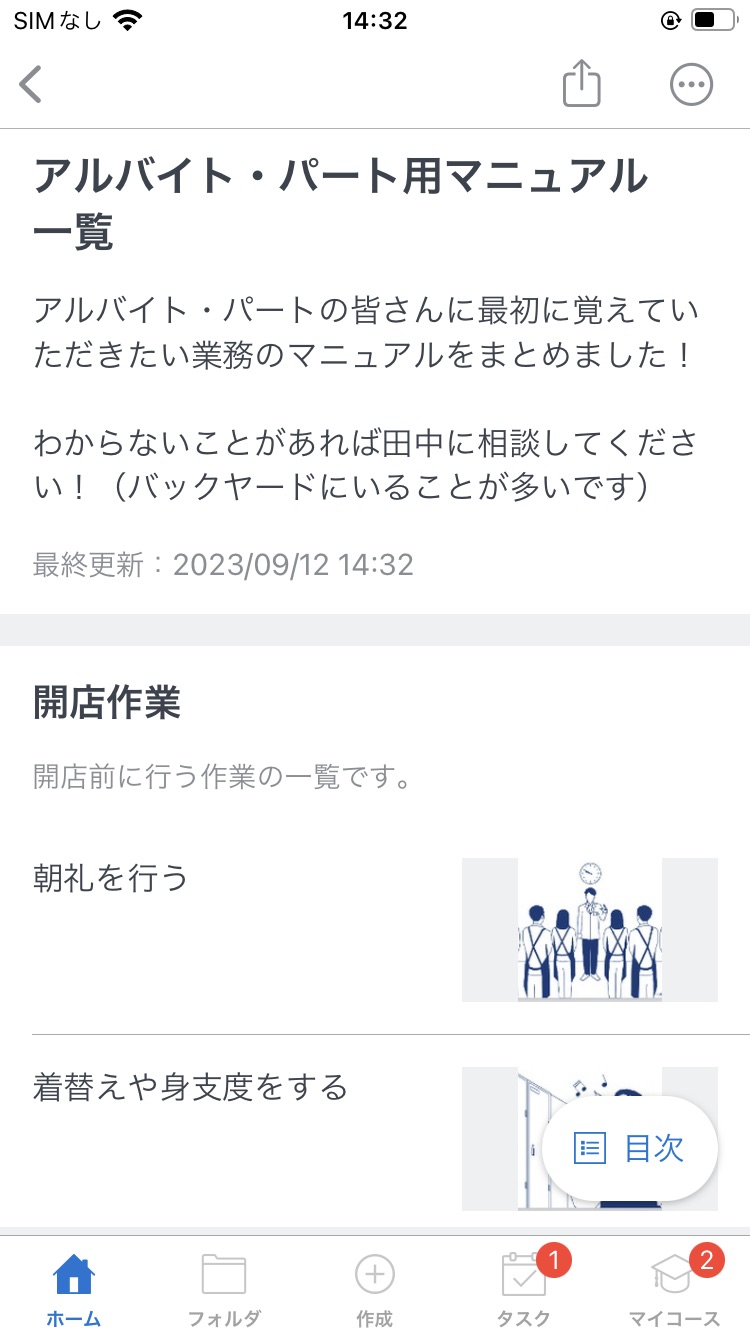Image resolution: width=750 pixels, height=1334 pixels.
Task: Go back using the top-left arrow
Action: point(32,84)
